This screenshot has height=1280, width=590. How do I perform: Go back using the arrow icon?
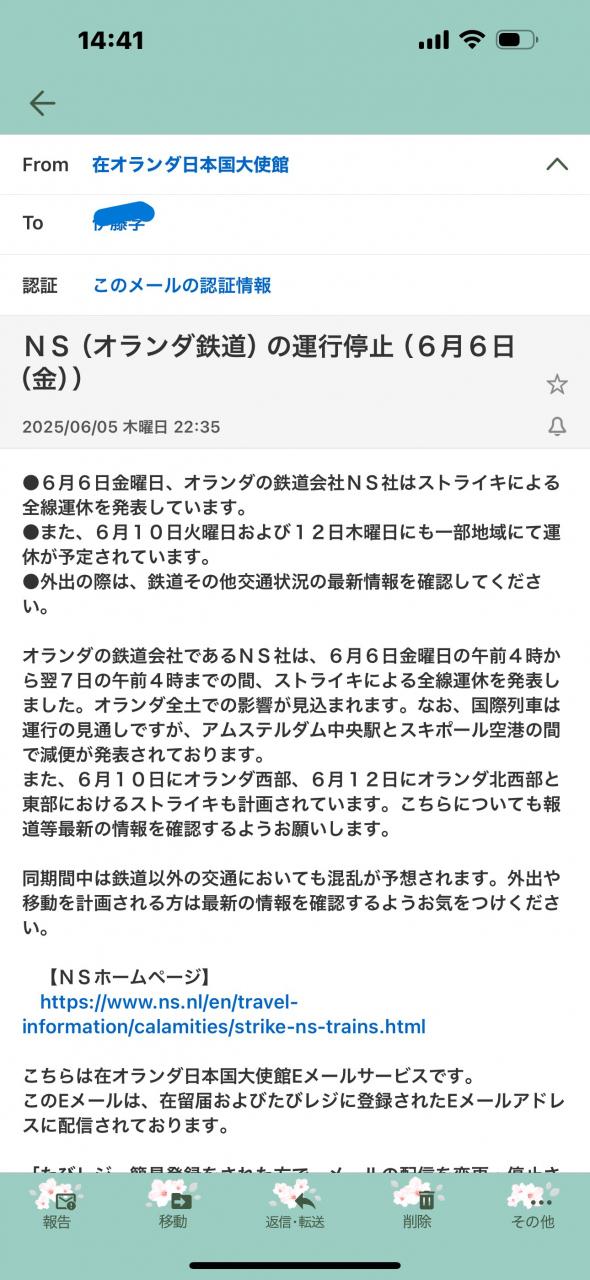point(42,103)
